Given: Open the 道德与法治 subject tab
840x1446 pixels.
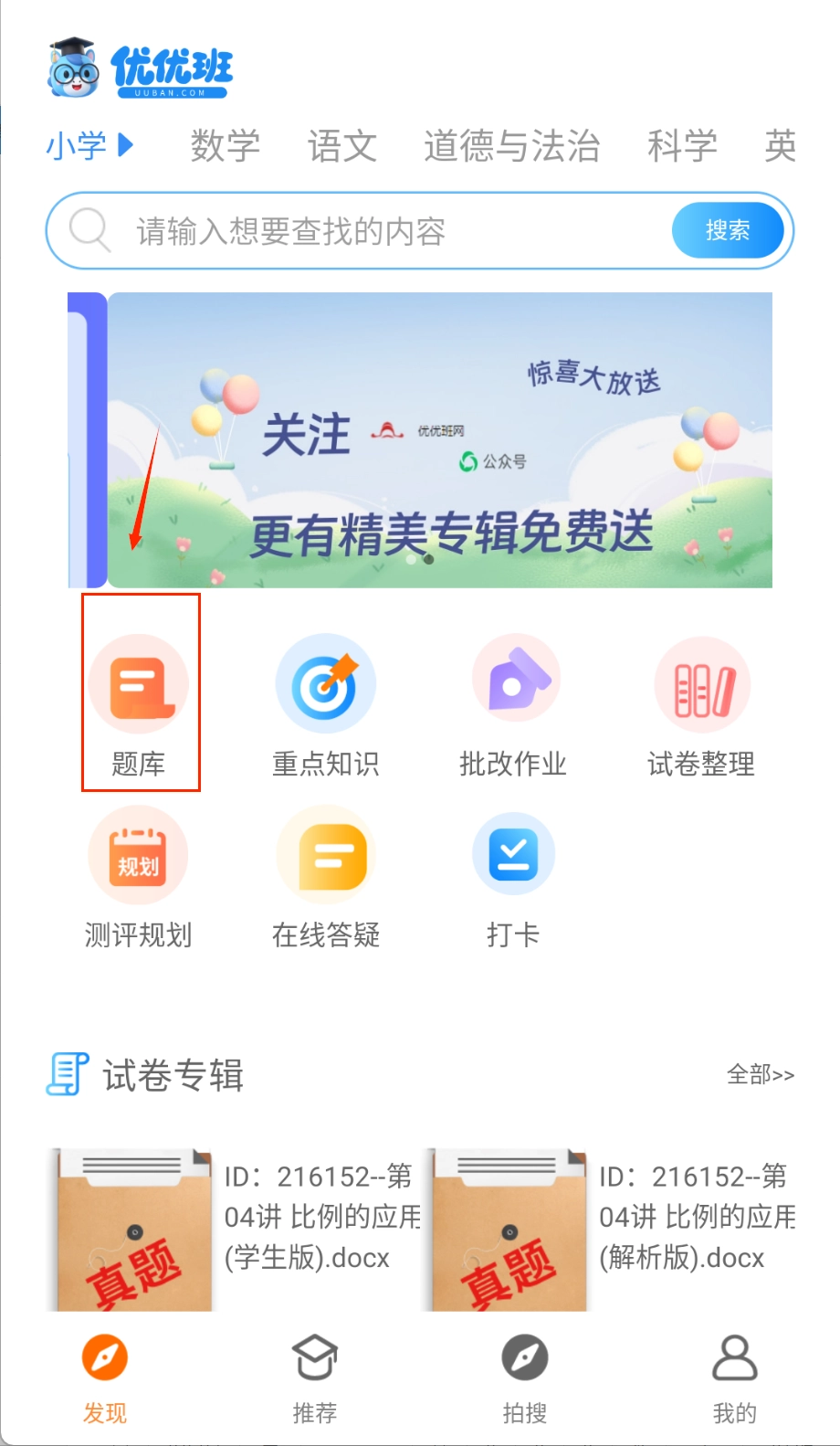Looking at the screenshot, I should click(x=512, y=146).
